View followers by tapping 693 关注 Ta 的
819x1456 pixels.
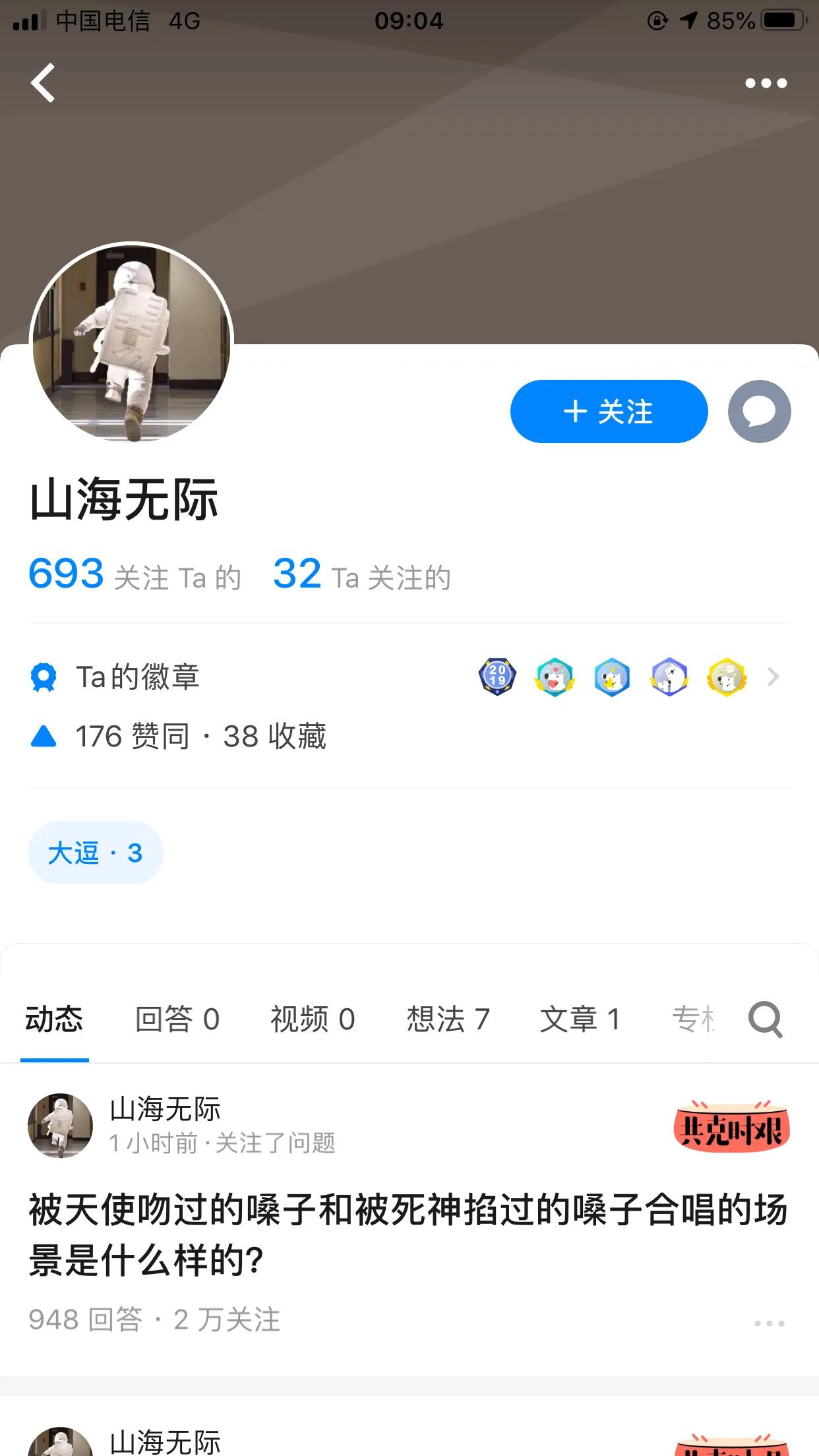click(x=132, y=574)
